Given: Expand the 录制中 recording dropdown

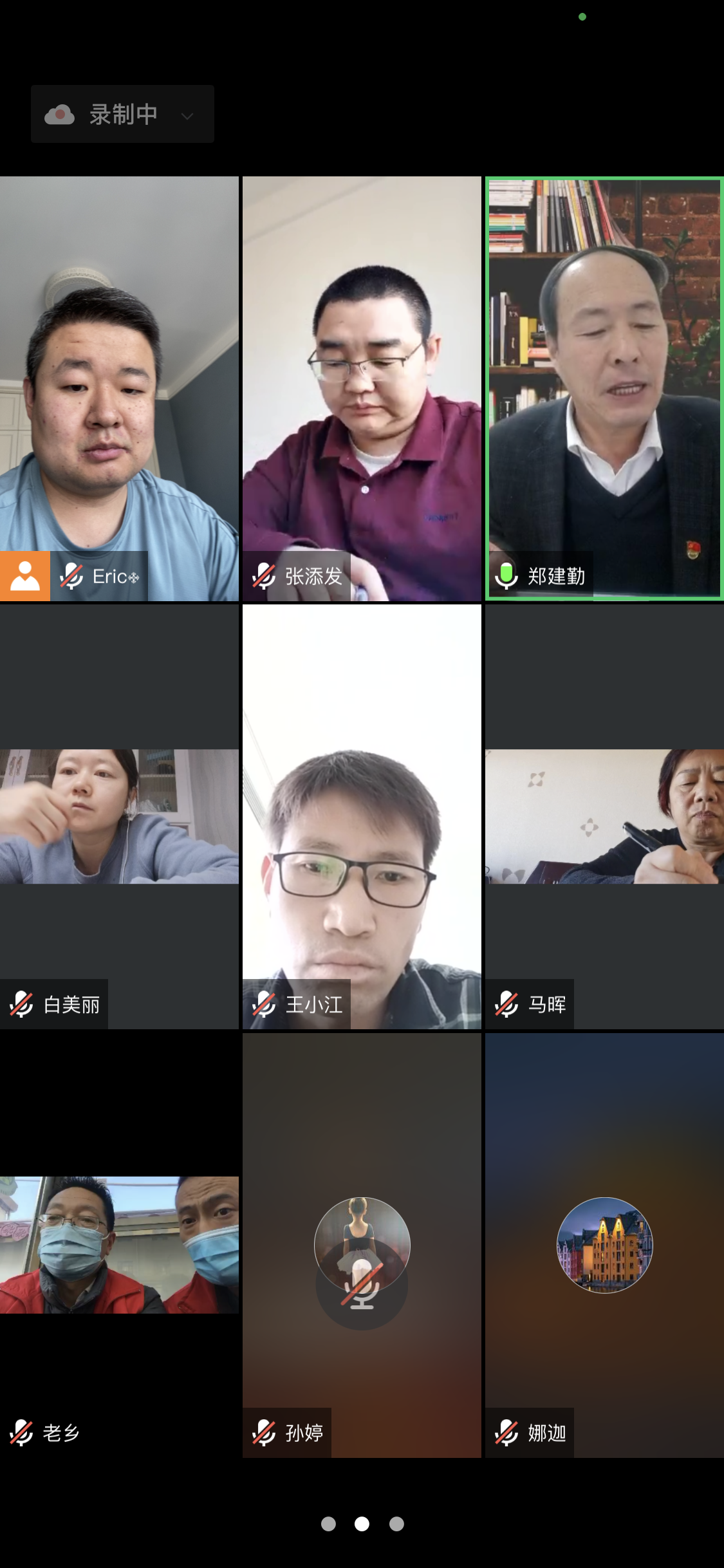Looking at the screenshot, I should pos(187,116).
